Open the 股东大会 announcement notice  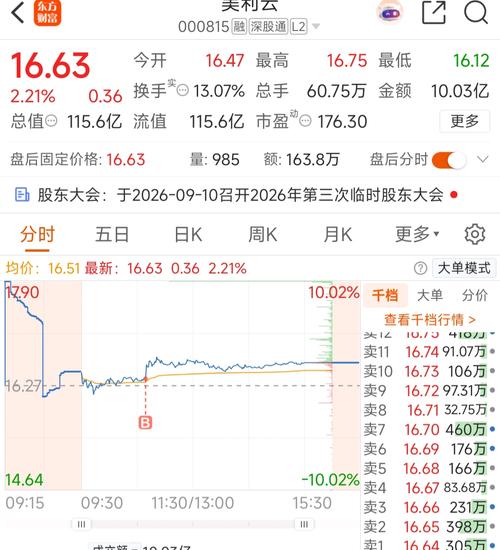(236, 195)
